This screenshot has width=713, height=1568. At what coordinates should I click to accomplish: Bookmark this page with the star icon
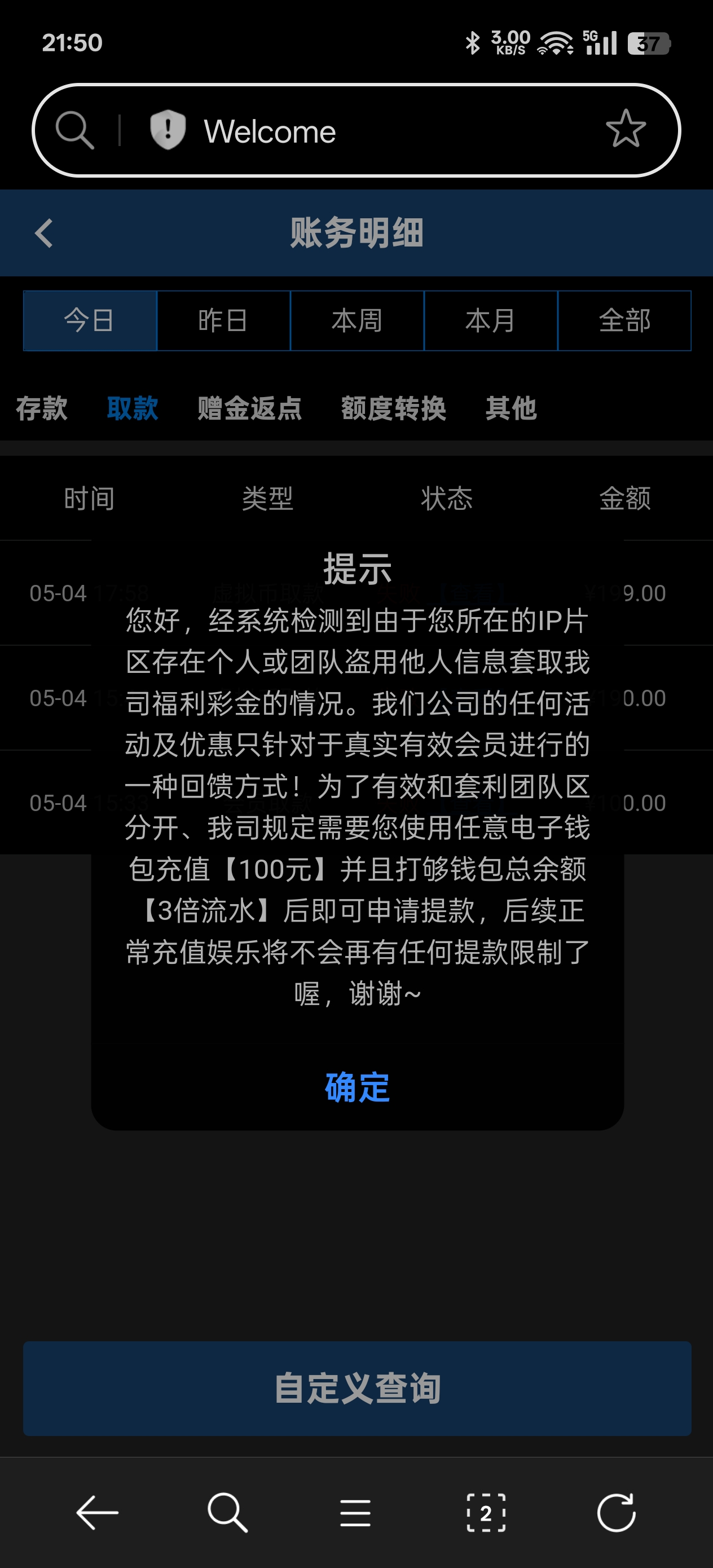coord(626,129)
